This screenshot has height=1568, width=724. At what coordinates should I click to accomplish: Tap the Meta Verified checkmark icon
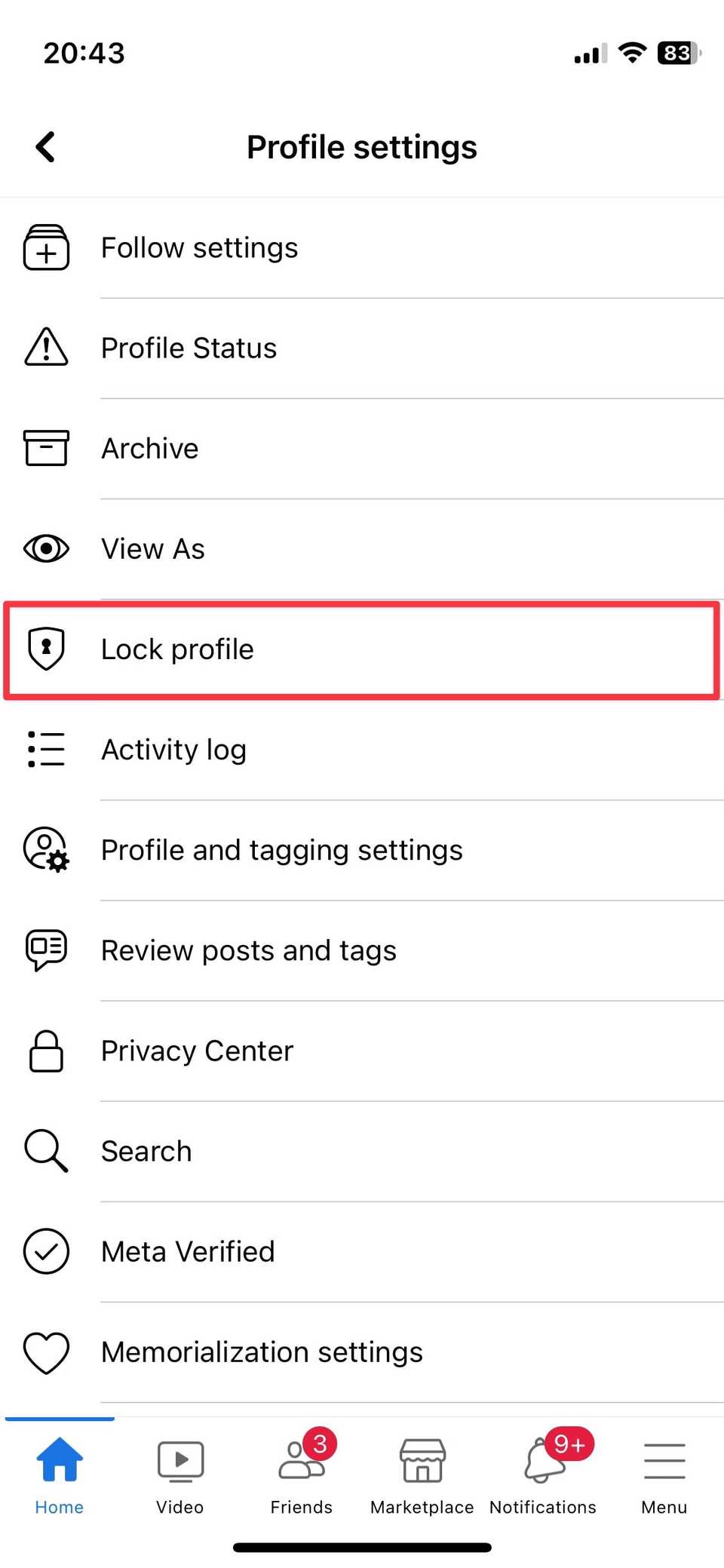coord(45,1250)
